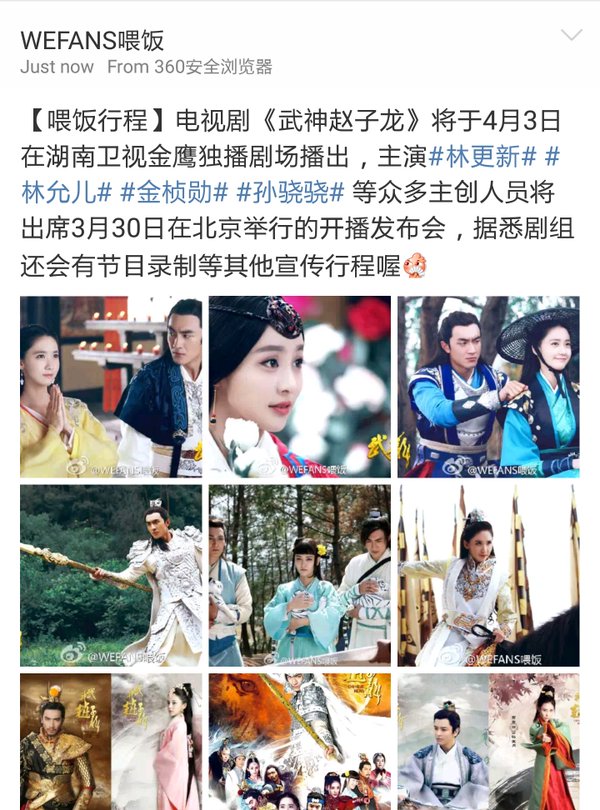View the poster with woman in green
This screenshot has width=600, height=810.
(488, 742)
